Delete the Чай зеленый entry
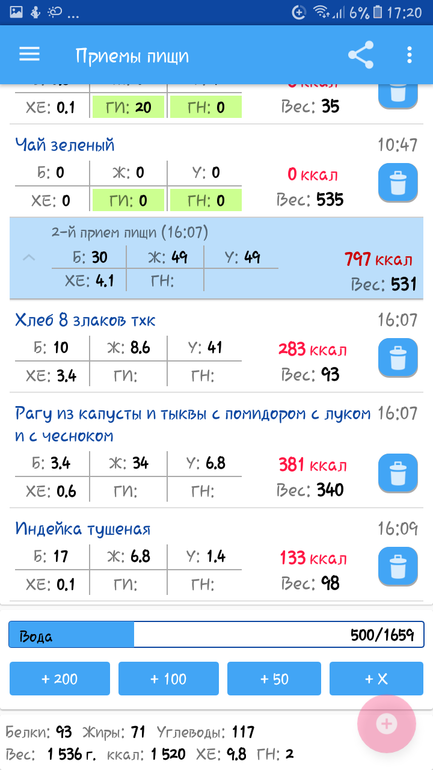The height and width of the screenshot is (770, 433). [x=398, y=183]
